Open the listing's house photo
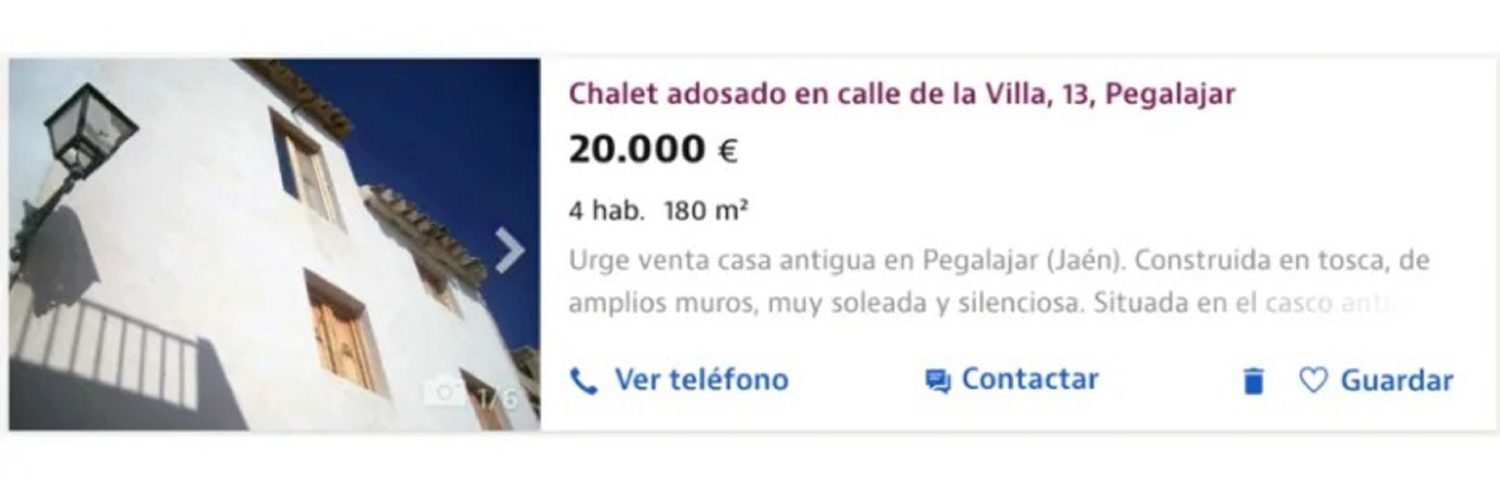This screenshot has width=1500, height=489. click(260, 245)
